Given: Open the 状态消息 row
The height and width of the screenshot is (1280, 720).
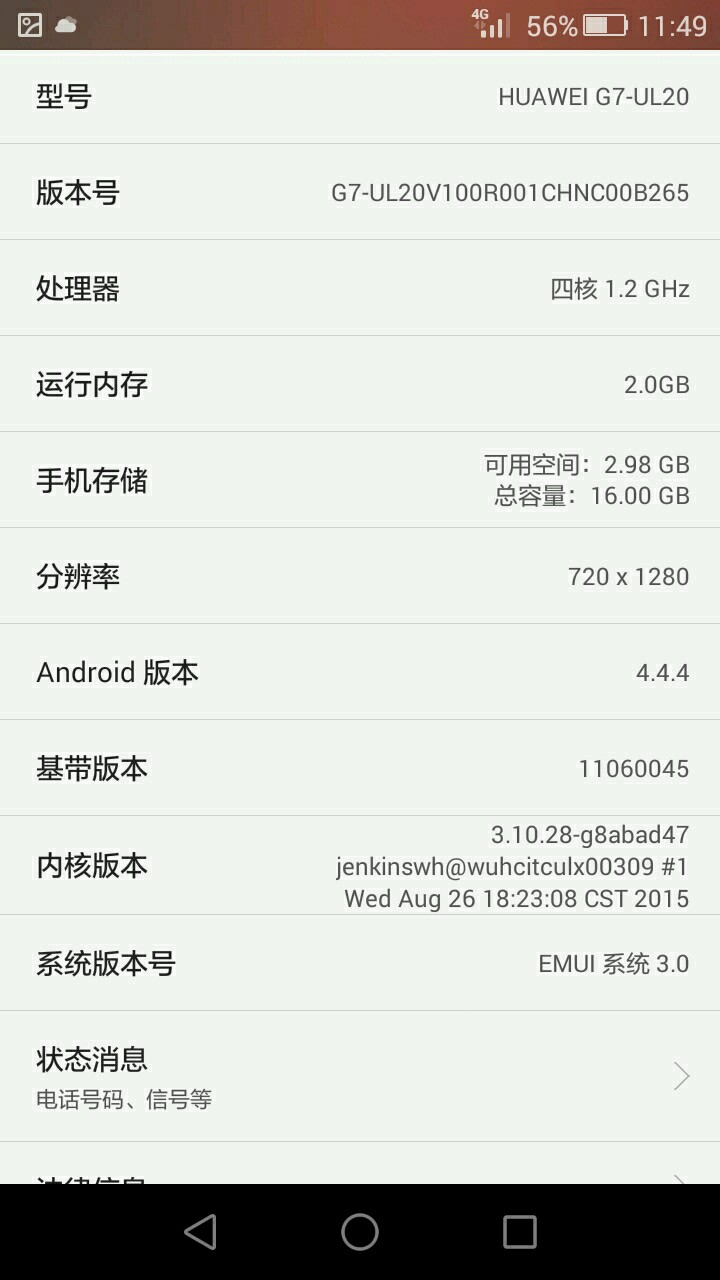Looking at the screenshot, I should click(x=360, y=1076).
